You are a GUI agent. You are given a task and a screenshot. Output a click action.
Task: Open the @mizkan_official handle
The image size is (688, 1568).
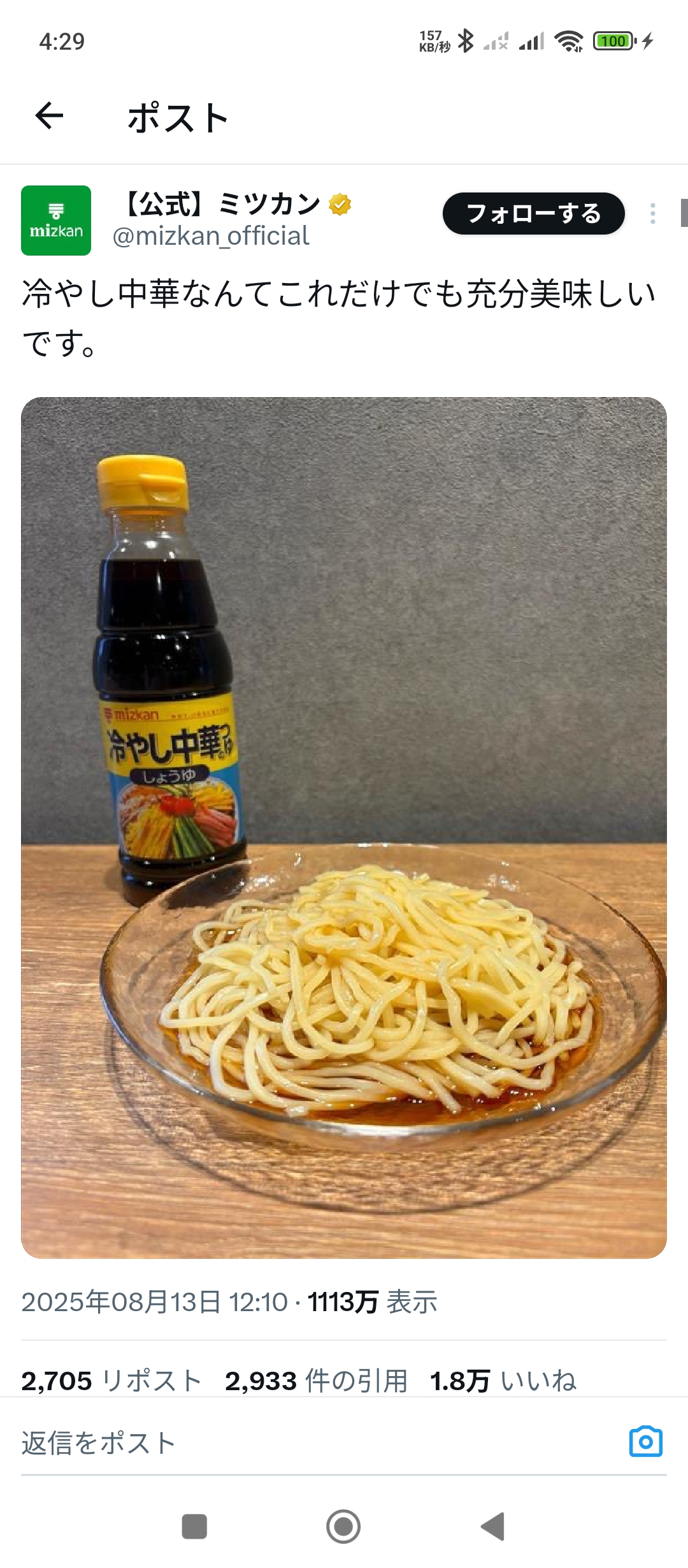click(x=211, y=236)
